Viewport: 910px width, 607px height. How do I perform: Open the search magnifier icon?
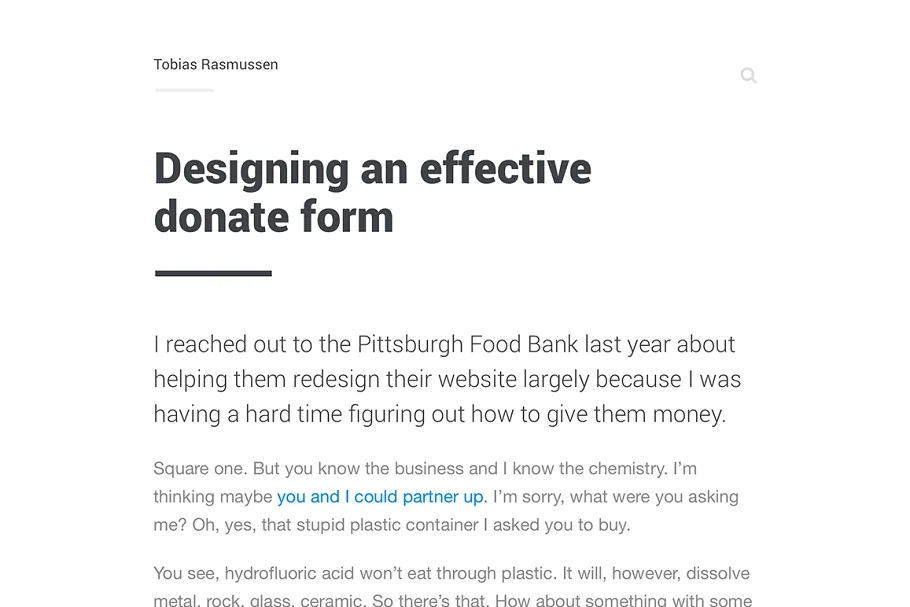[x=748, y=75]
